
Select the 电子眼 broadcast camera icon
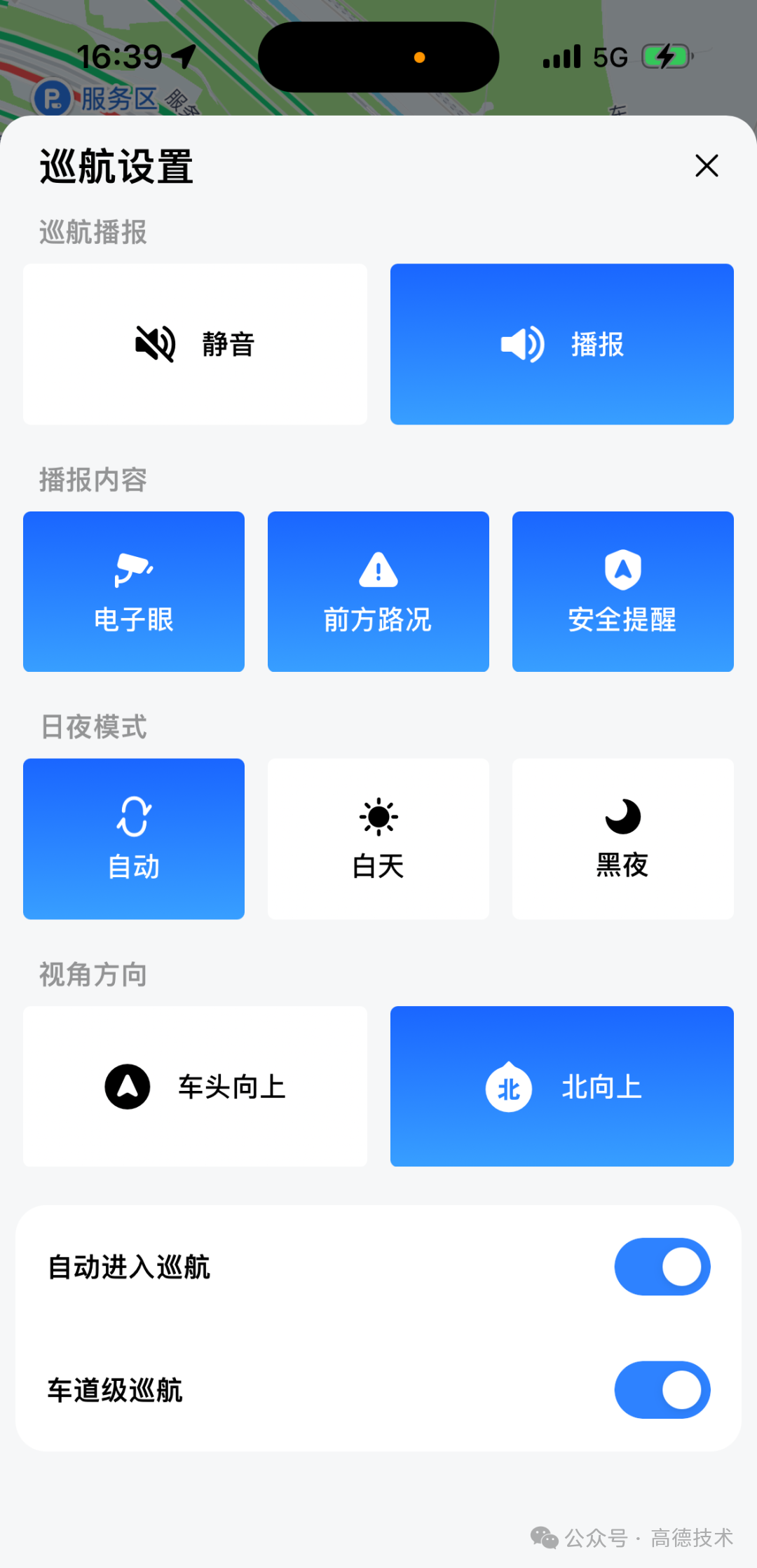[133, 568]
